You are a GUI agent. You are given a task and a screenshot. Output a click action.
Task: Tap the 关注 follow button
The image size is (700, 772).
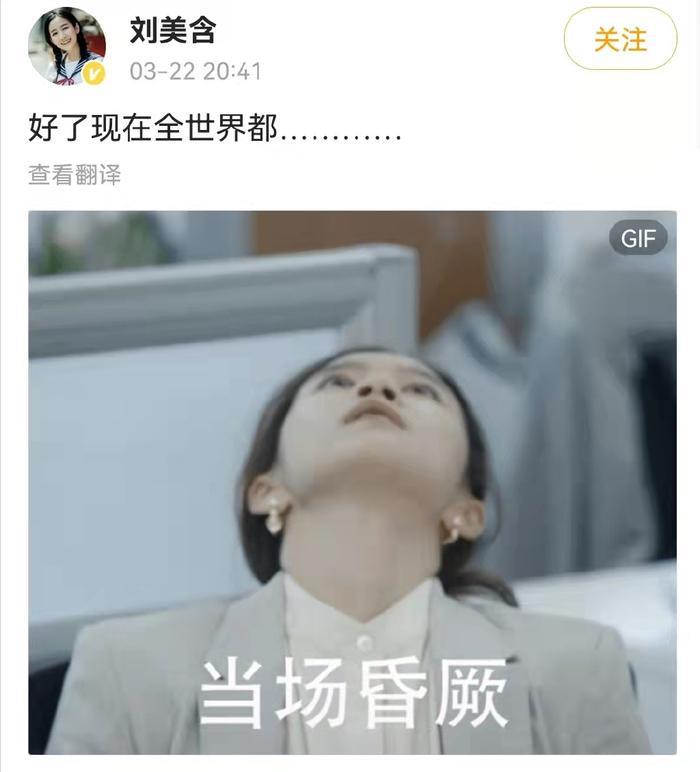(x=620, y=40)
